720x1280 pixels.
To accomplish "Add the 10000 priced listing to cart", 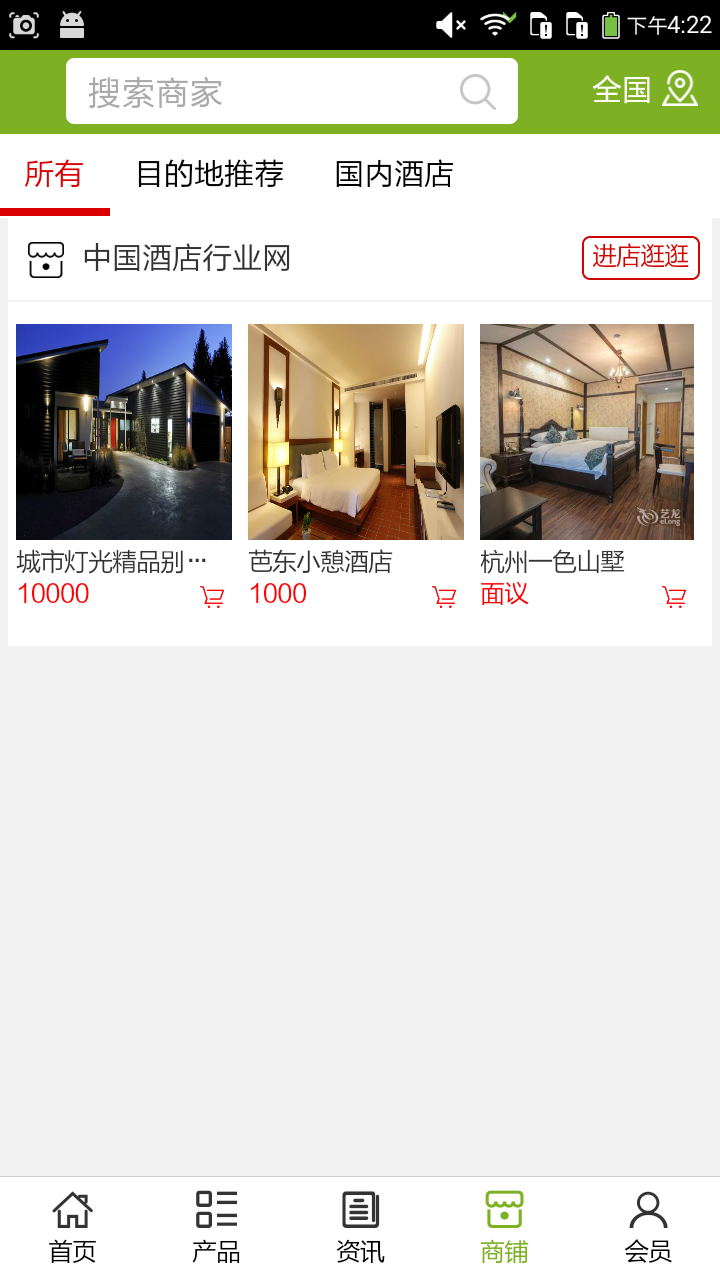I will point(212,597).
